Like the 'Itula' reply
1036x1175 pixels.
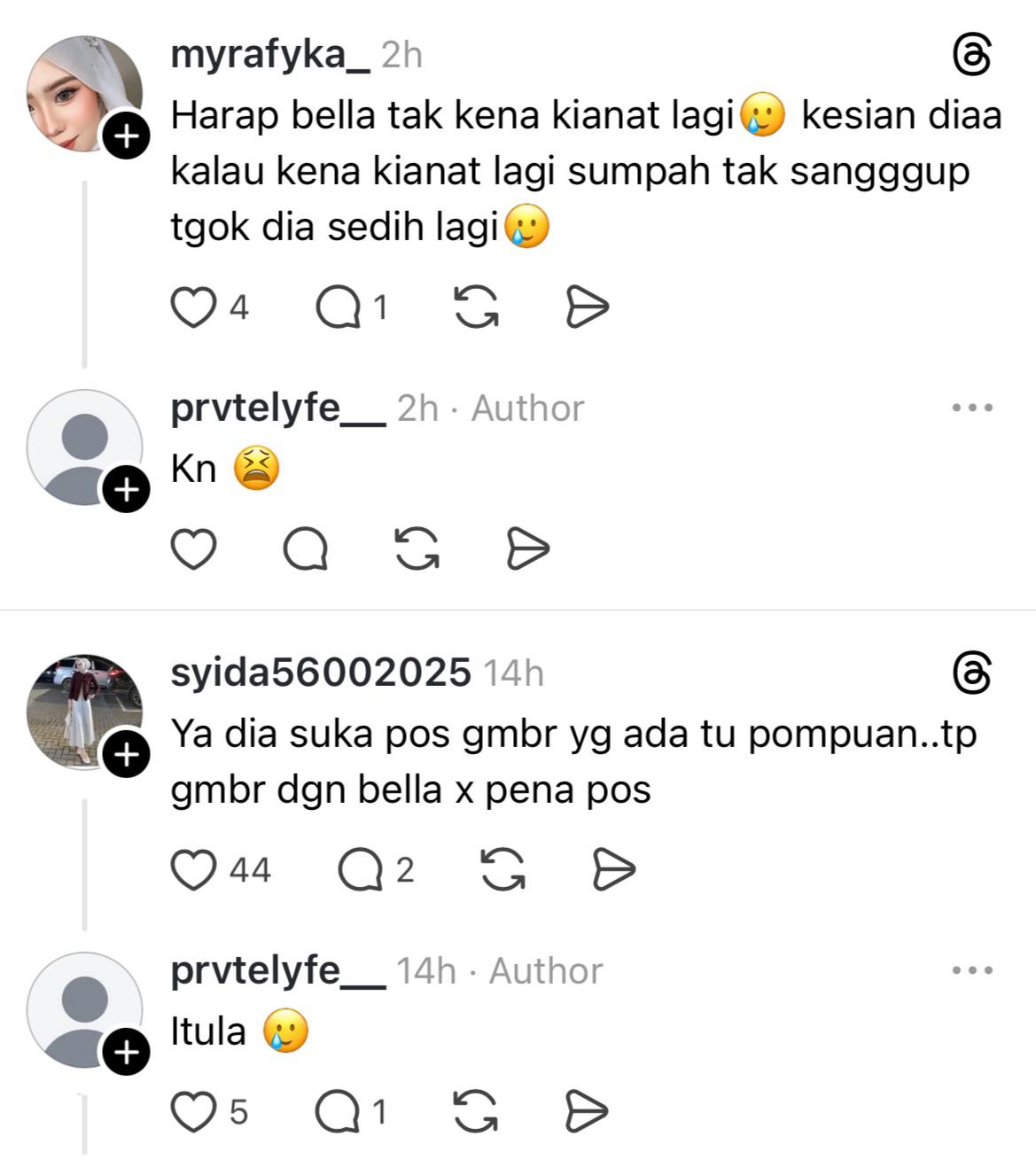point(193,1112)
